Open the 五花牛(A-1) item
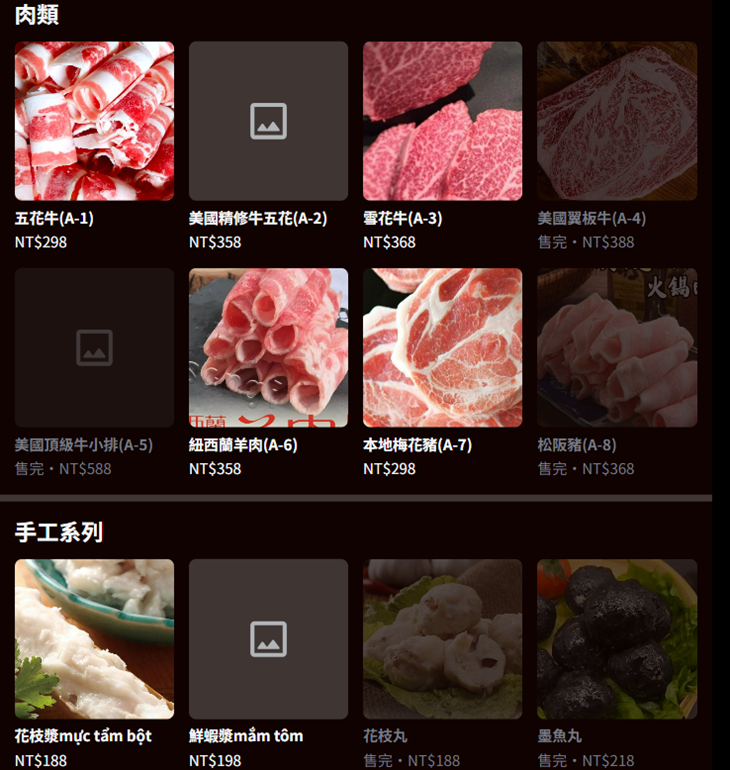 coord(94,121)
